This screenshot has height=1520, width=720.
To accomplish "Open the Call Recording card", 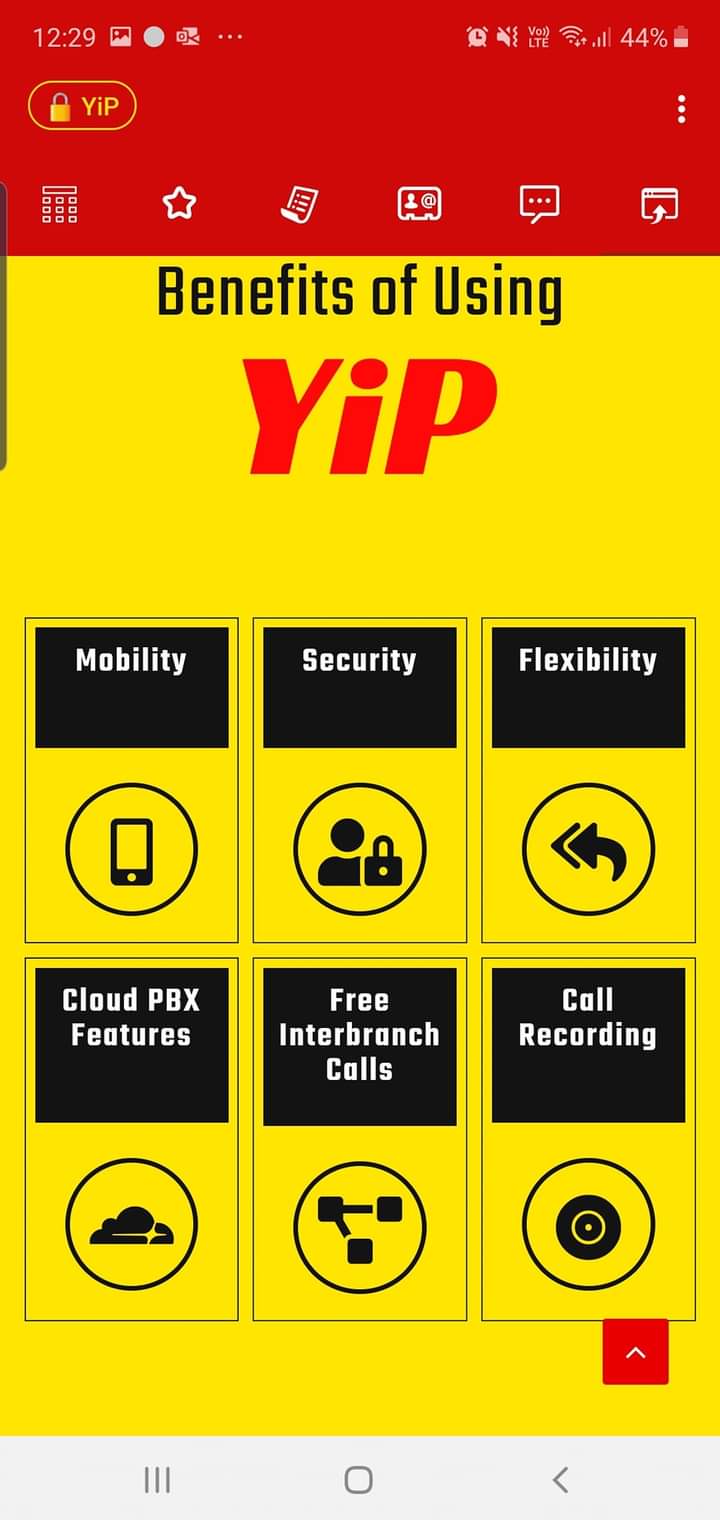I will tap(588, 1138).
